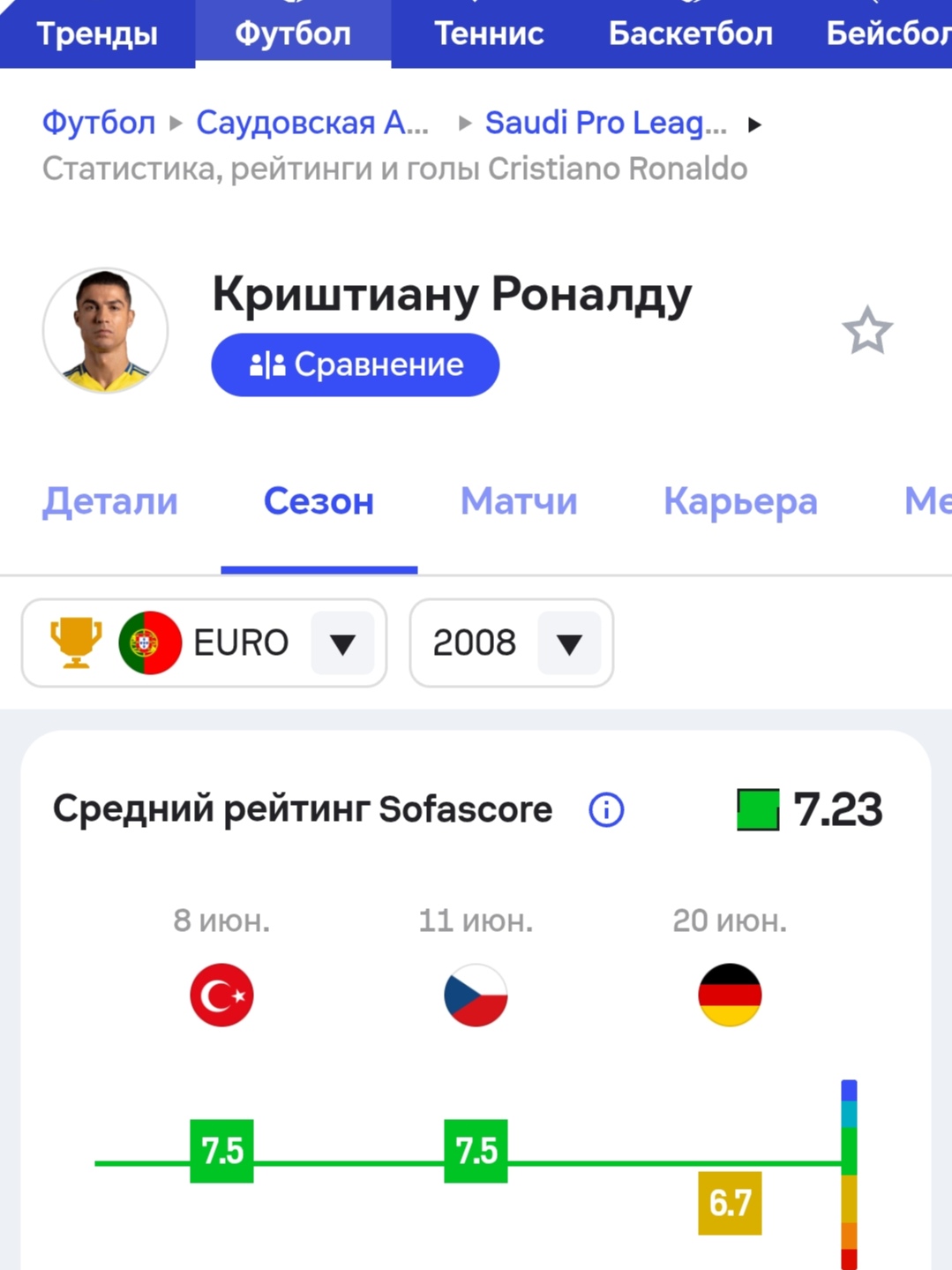Open the Саудовская А... breadcrumb link
The width and height of the screenshot is (952, 1270).
tap(312, 123)
